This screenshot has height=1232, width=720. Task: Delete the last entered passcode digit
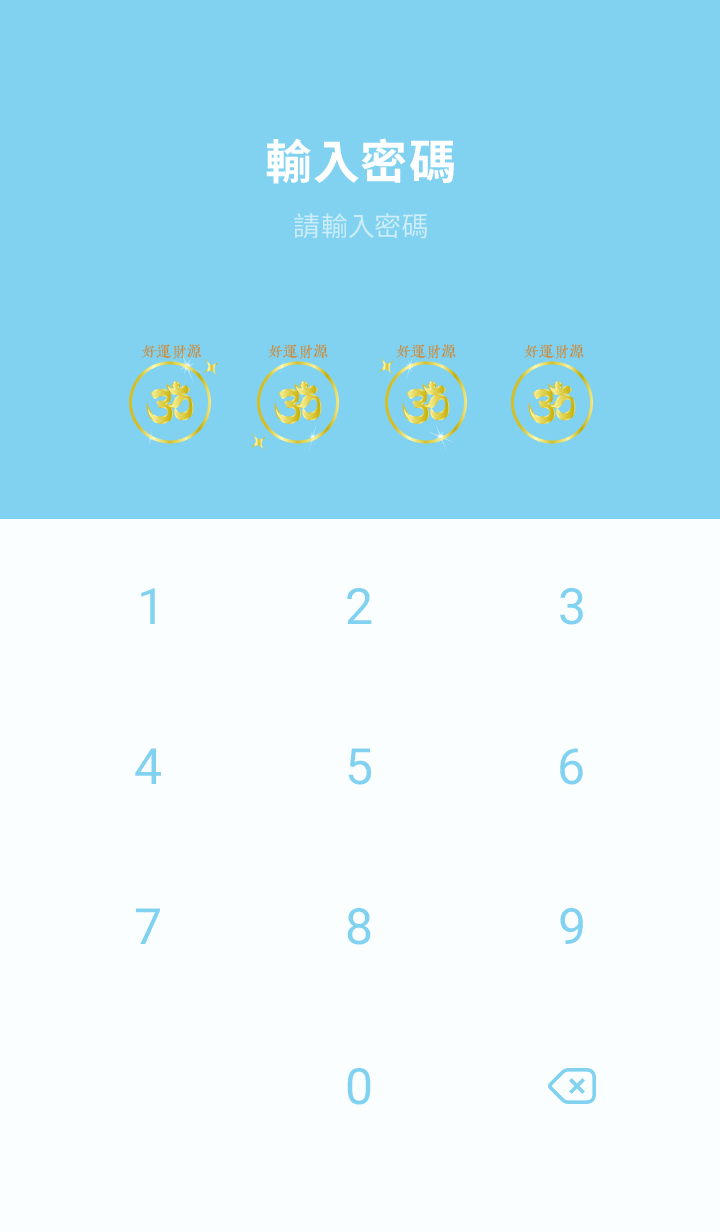[572, 1086]
